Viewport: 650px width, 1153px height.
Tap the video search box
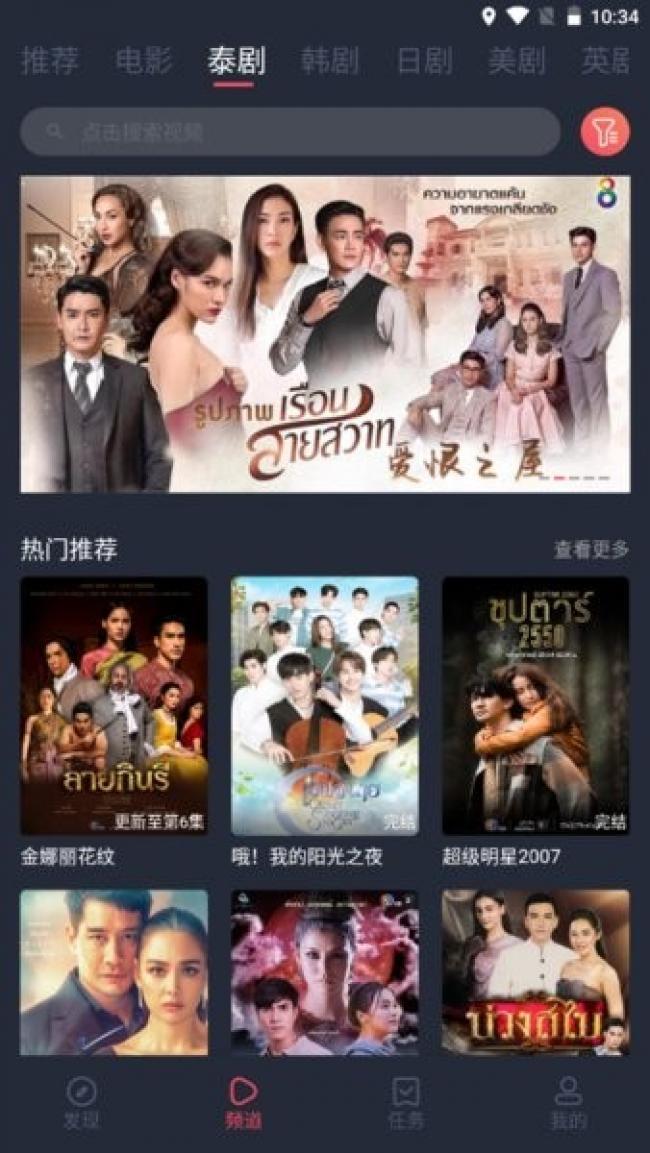(290, 132)
